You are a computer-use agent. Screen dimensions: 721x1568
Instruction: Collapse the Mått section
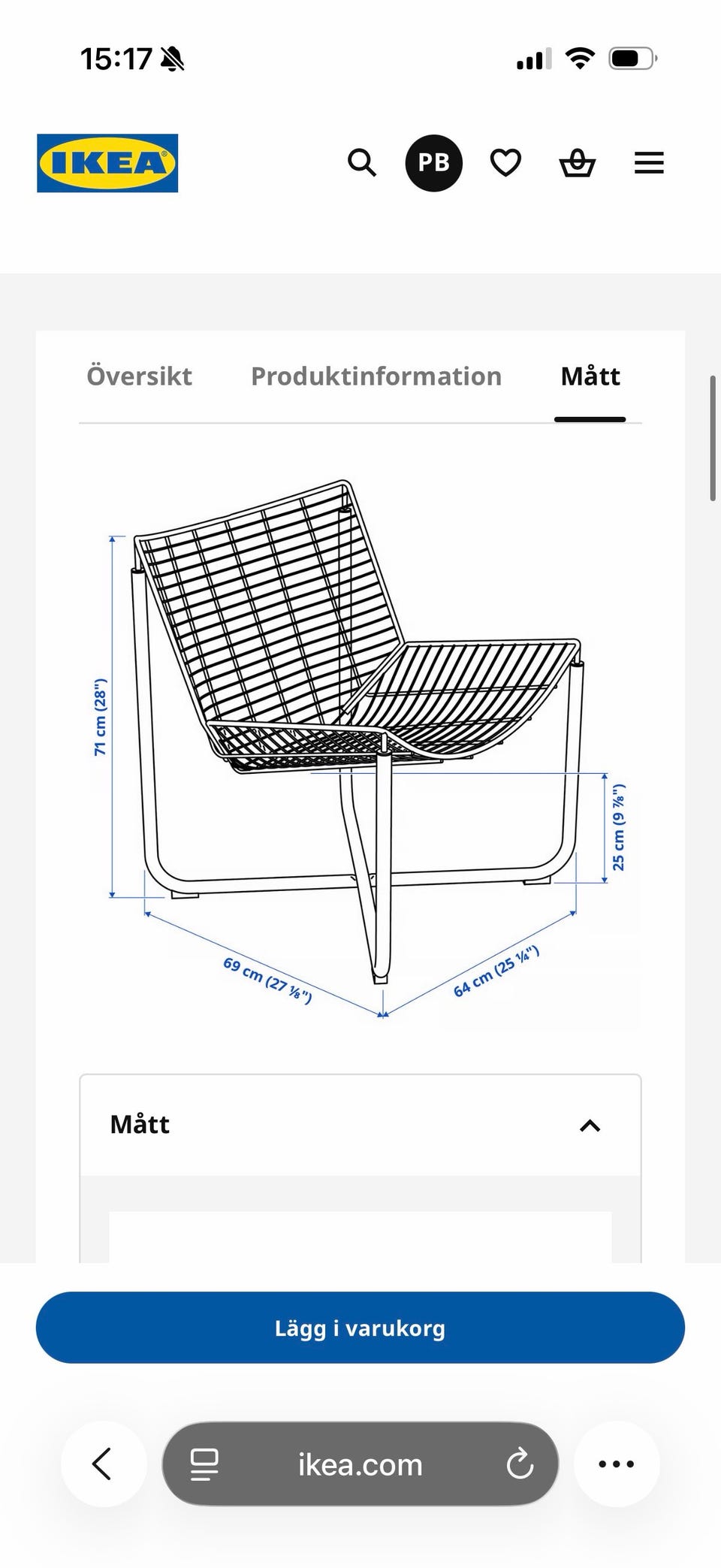pyautogui.click(x=590, y=1125)
